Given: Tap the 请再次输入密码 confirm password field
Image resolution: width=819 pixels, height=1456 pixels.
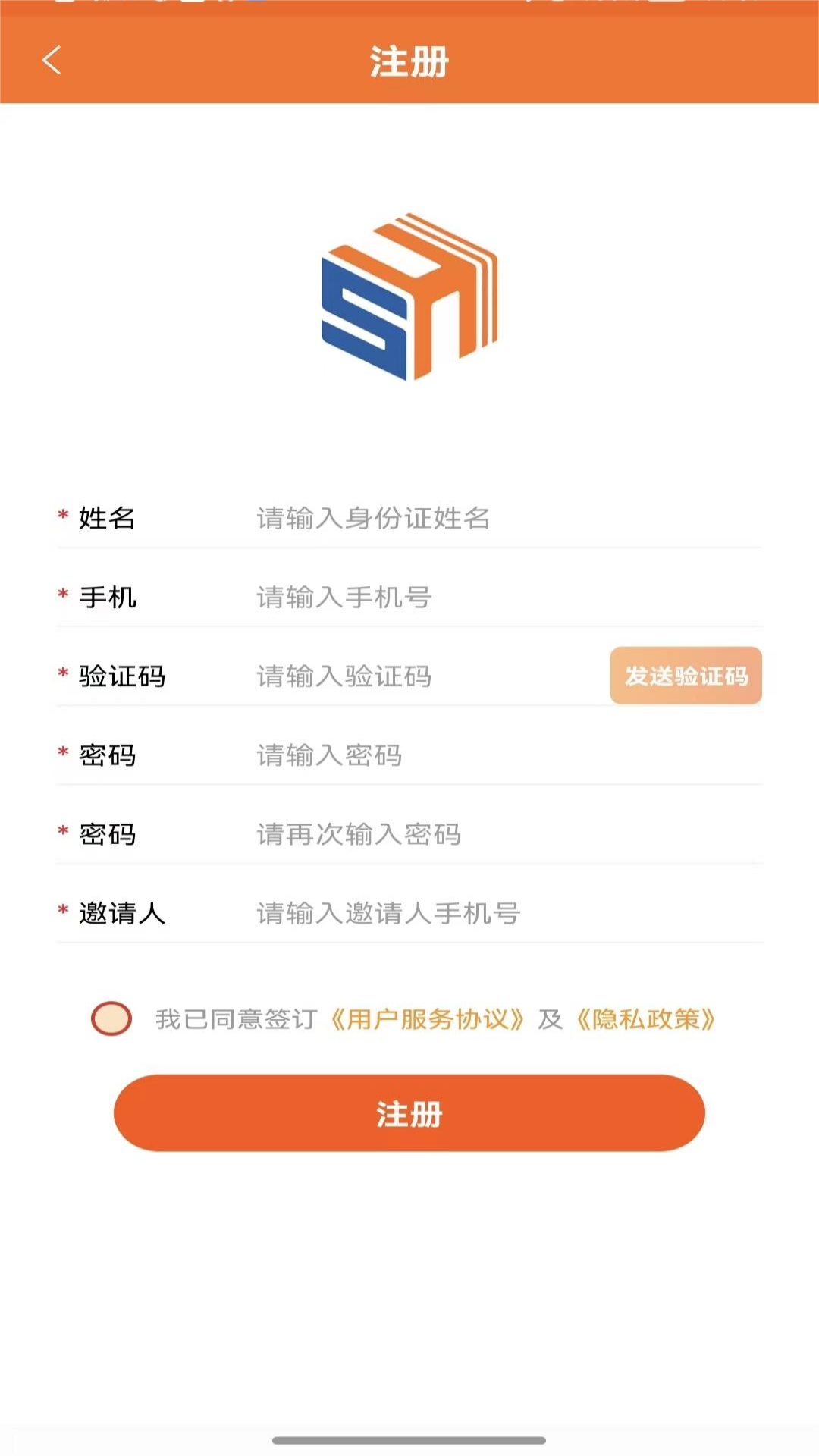Looking at the screenshot, I should (455, 834).
